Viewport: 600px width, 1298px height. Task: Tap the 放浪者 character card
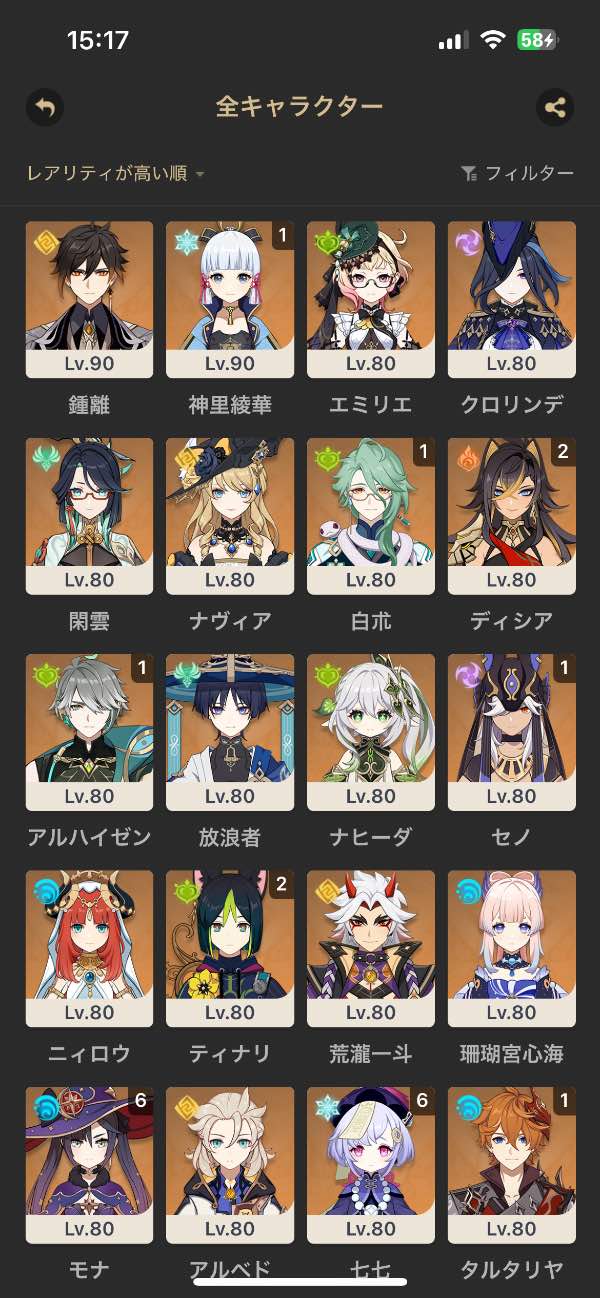click(230, 731)
